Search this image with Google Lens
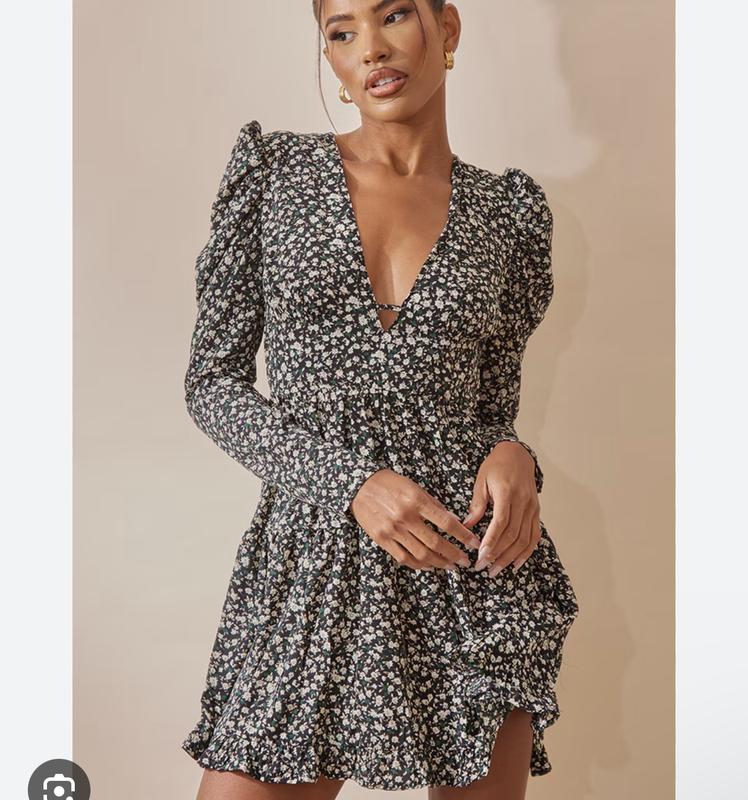This screenshot has height=800, width=748. point(58,784)
